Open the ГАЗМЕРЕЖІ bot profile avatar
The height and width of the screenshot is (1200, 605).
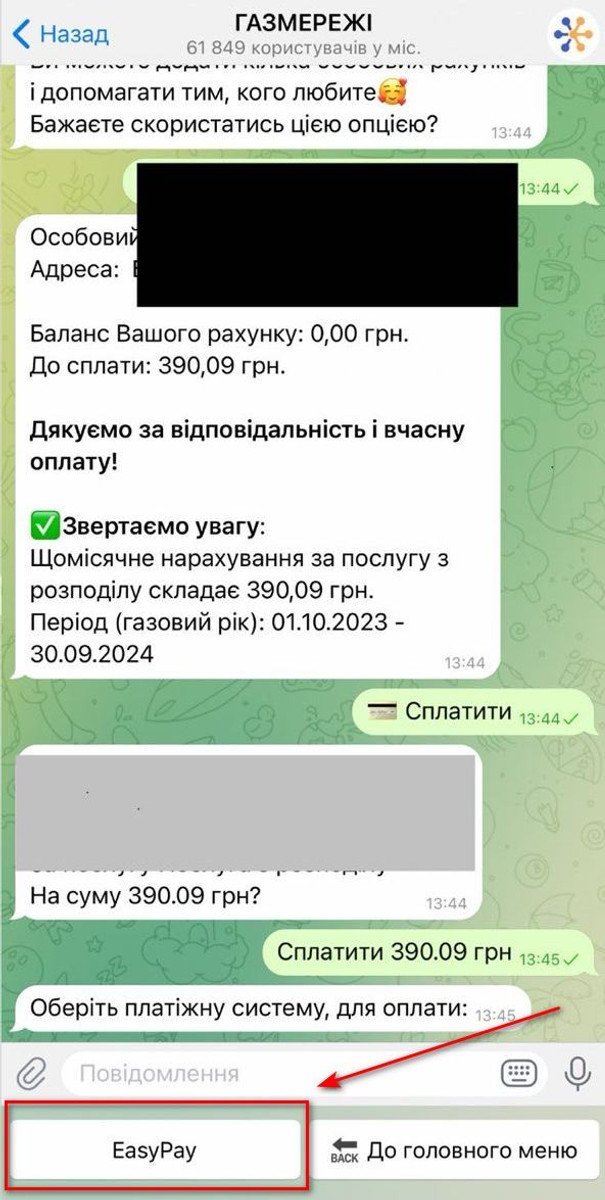point(571,34)
